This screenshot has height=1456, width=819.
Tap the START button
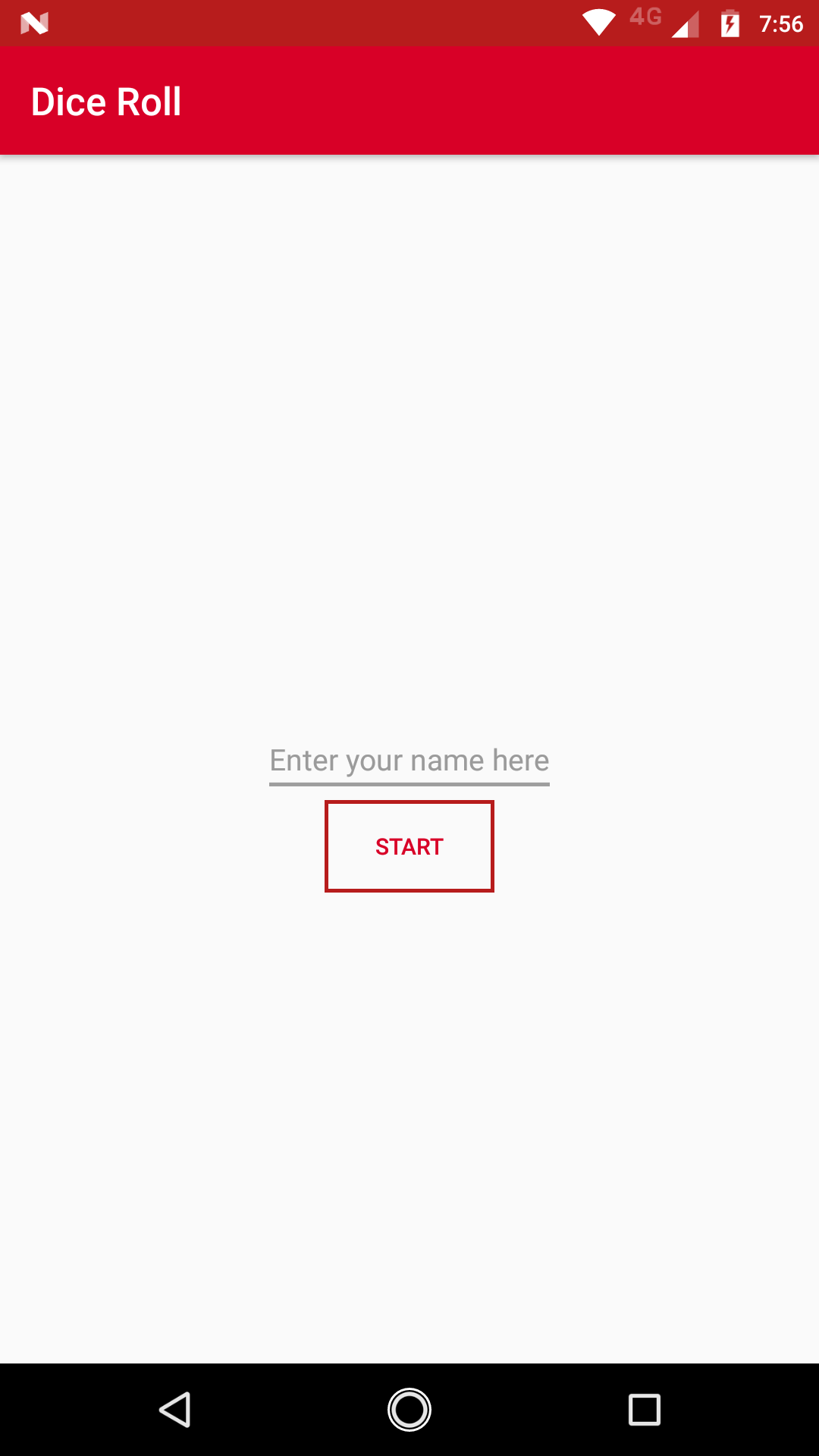409,846
